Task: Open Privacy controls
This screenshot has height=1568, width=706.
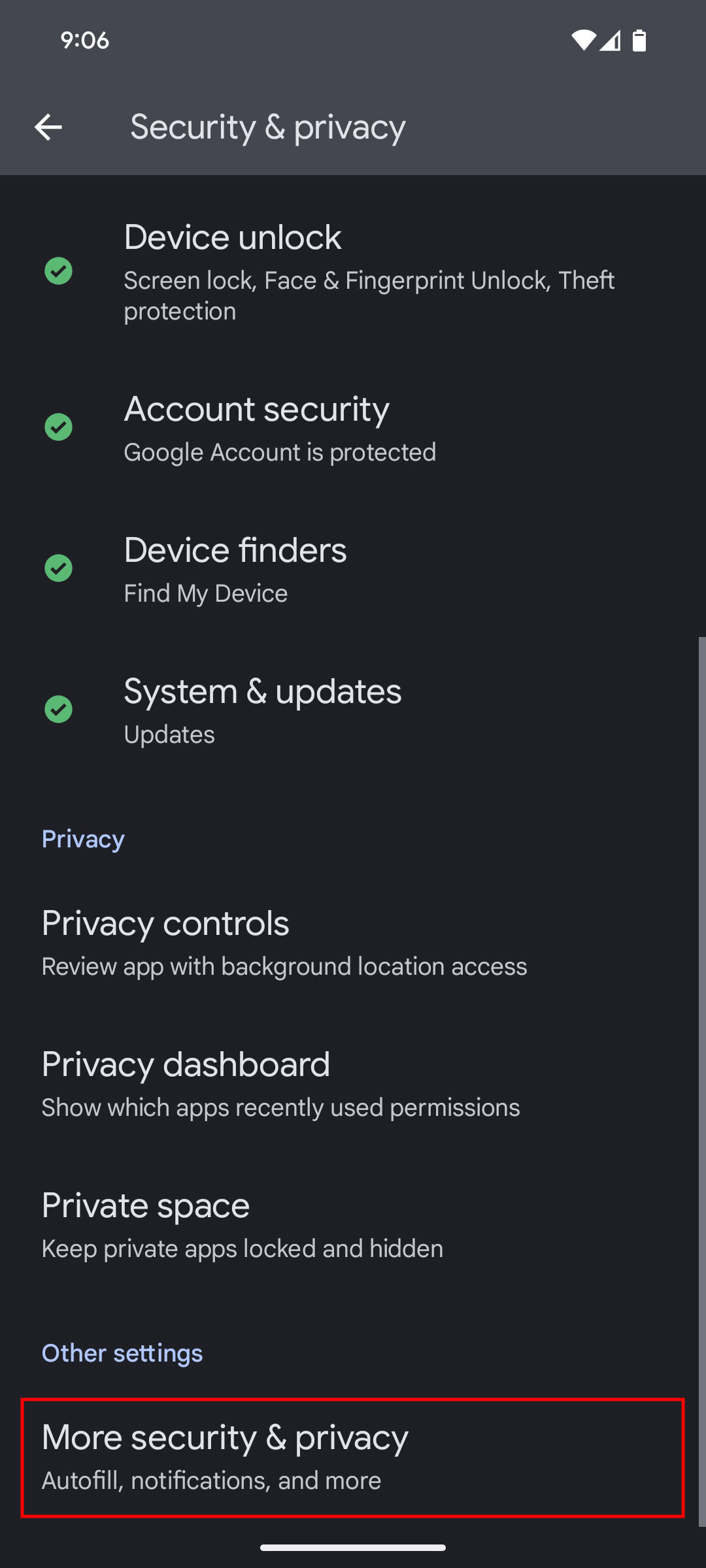Action: point(353,942)
